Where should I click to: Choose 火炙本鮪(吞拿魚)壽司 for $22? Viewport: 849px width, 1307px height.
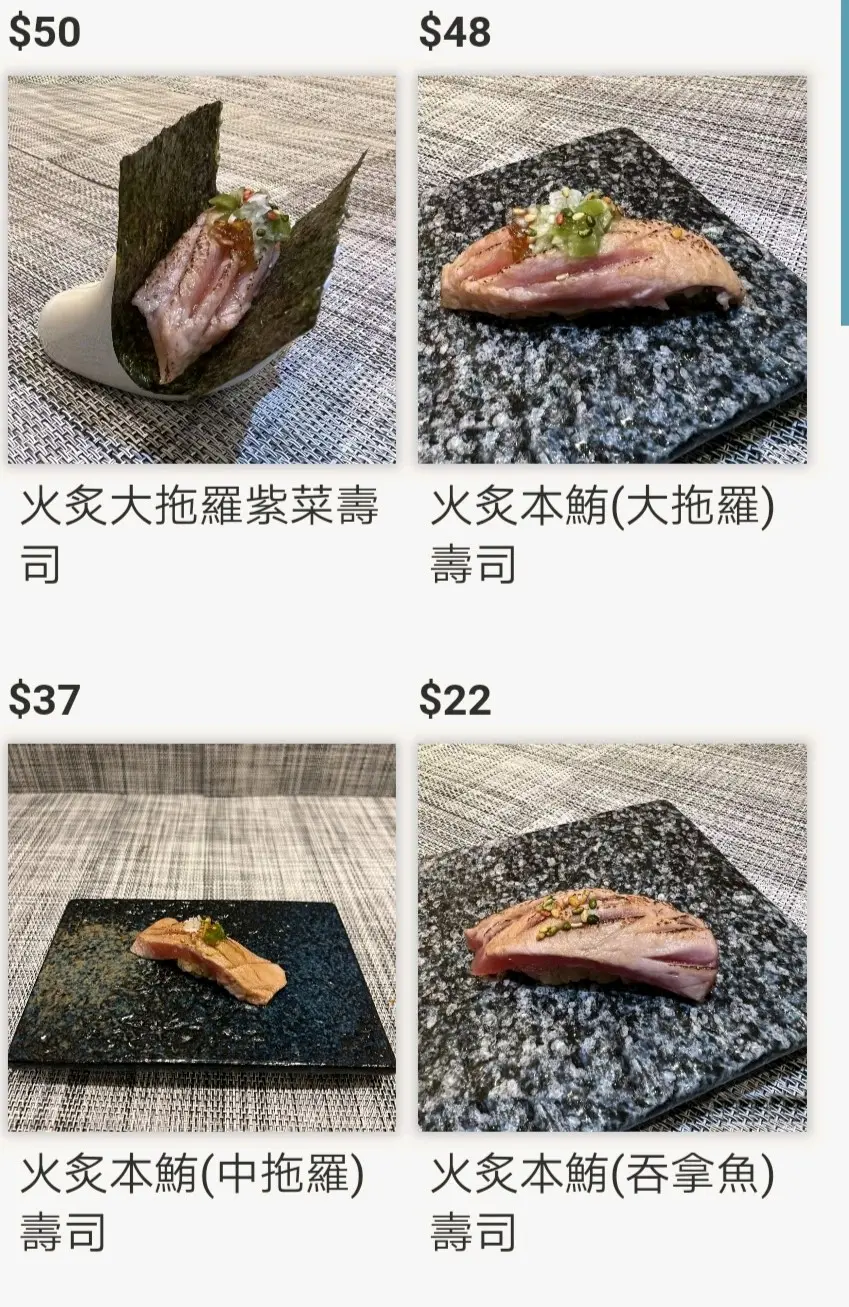click(x=612, y=937)
